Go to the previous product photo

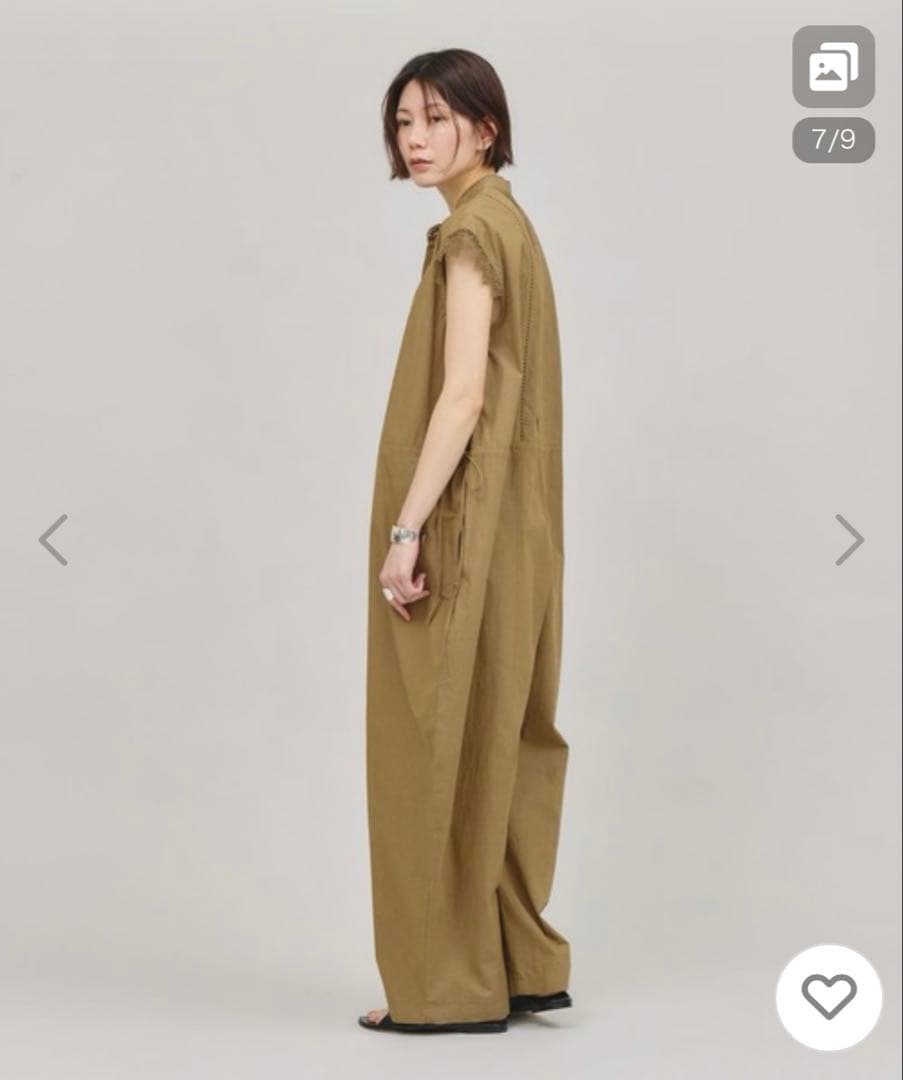[x=53, y=540]
